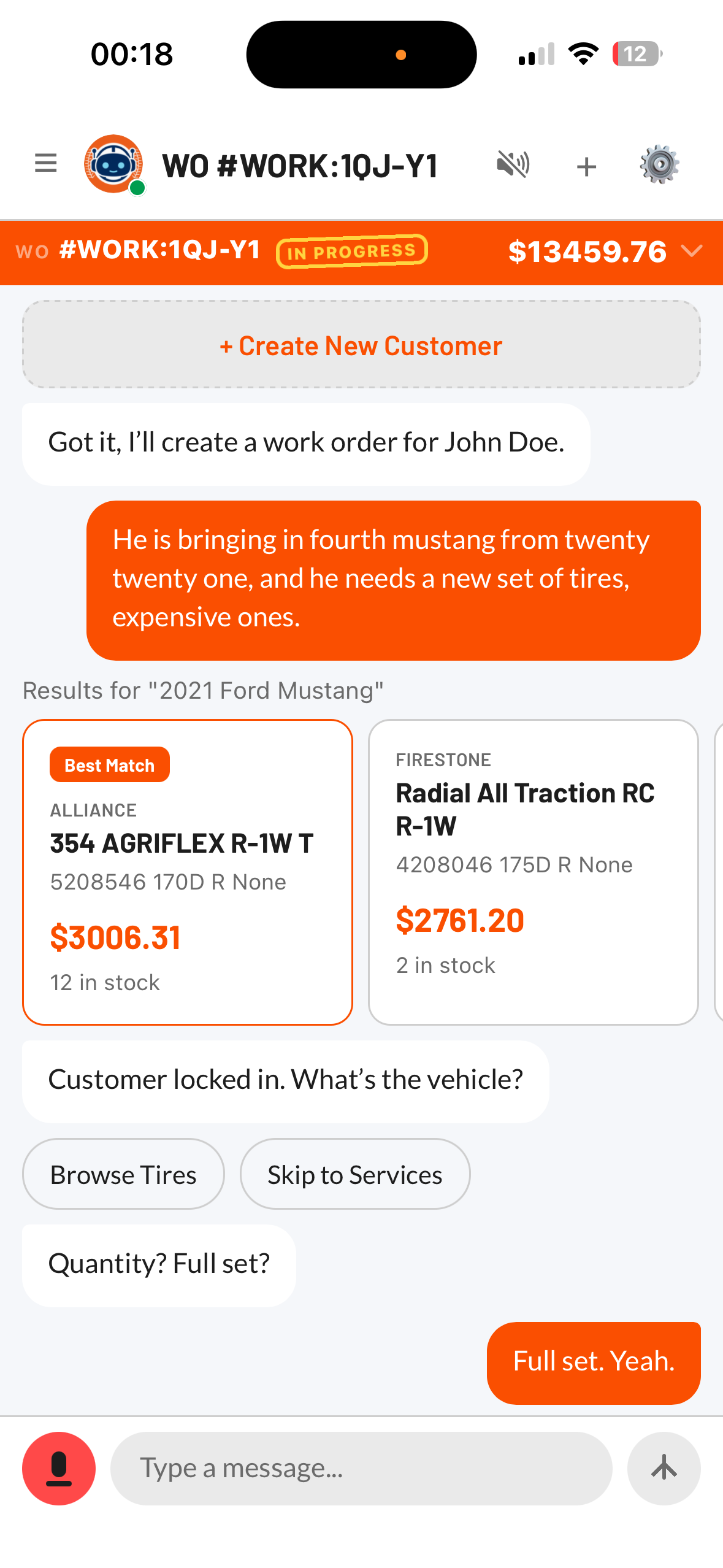Viewport: 723px width, 1568px height.
Task: Click the Skip to Services chip
Action: (x=354, y=1174)
